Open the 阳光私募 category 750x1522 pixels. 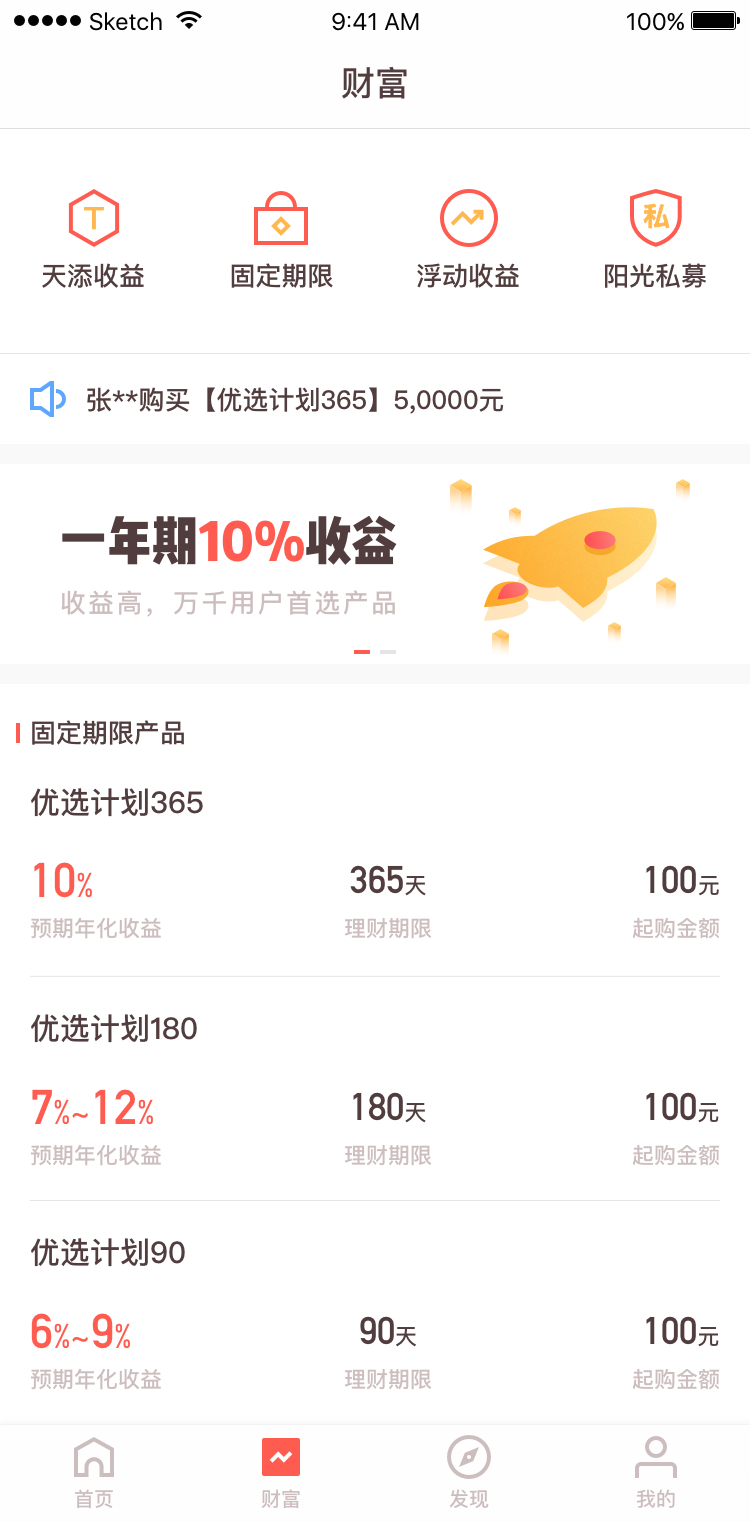pyautogui.click(x=655, y=239)
